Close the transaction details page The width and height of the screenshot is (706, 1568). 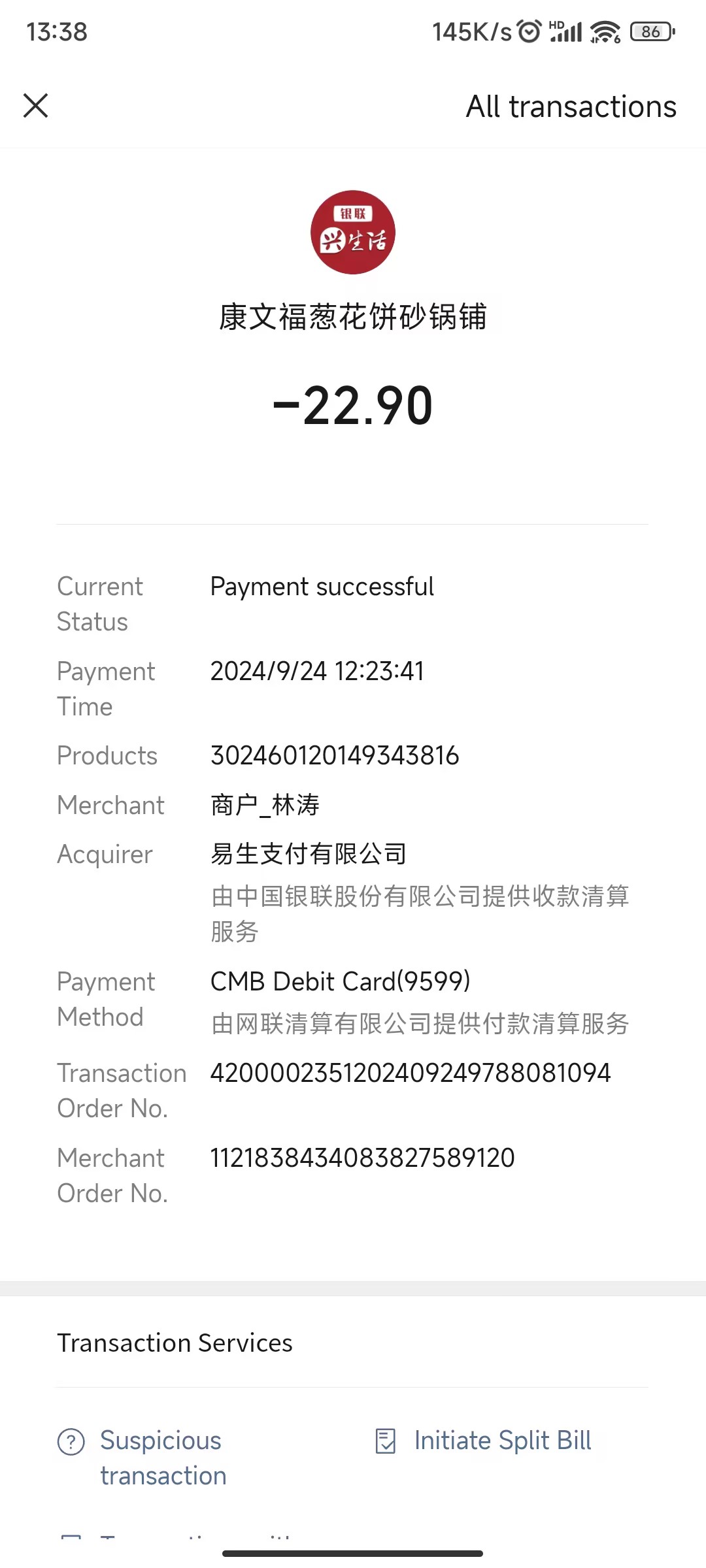point(36,106)
